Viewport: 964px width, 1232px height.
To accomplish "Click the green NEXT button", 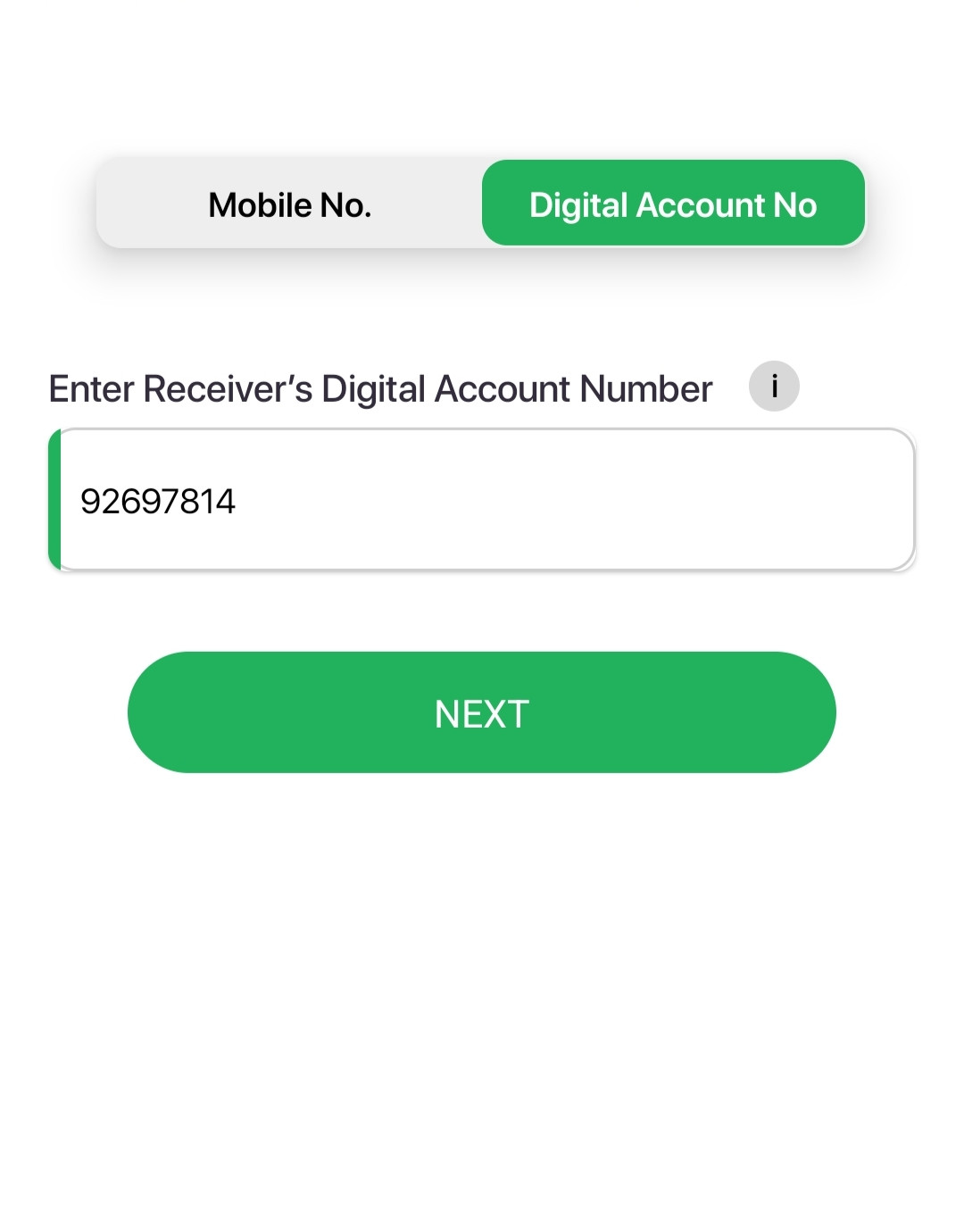I will pos(482,712).
